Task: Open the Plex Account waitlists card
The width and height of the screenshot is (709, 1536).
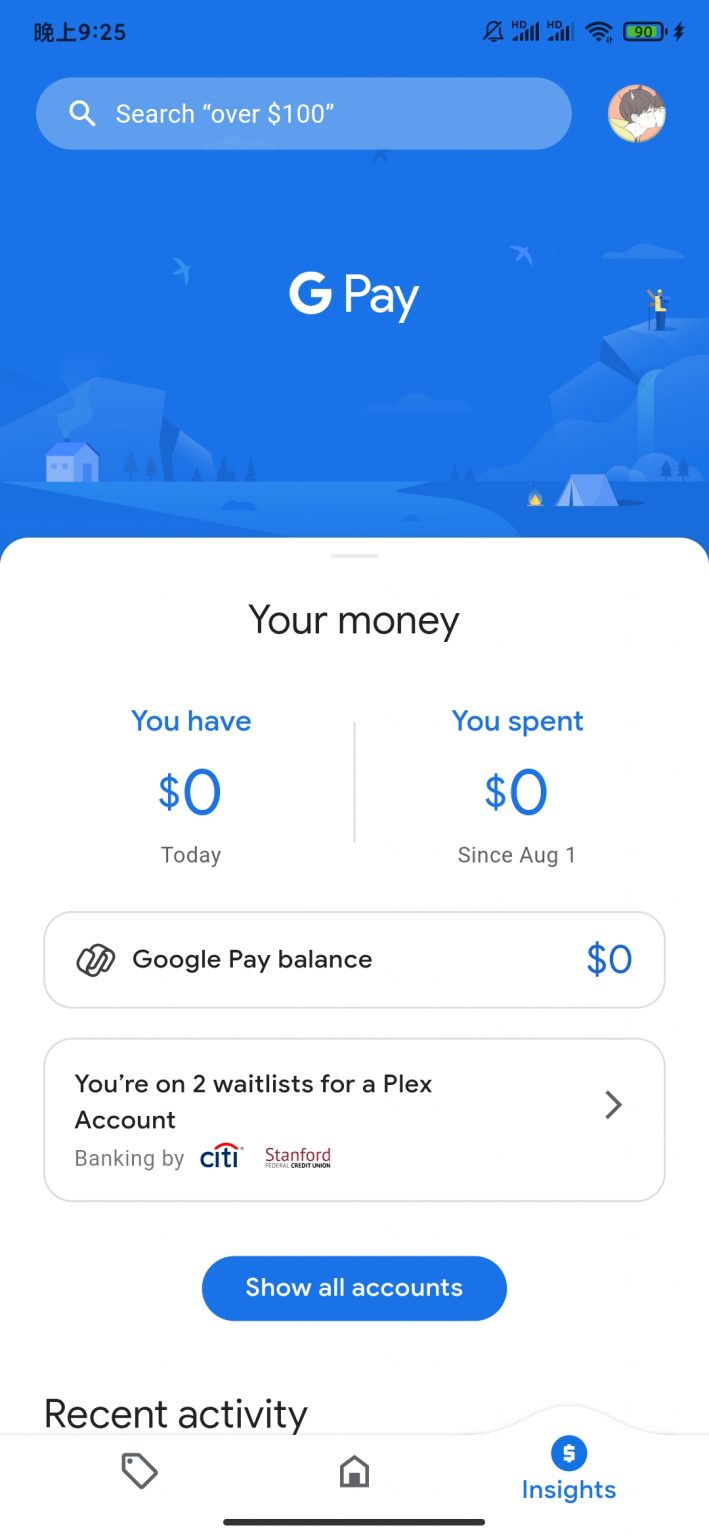Action: [354, 1119]
